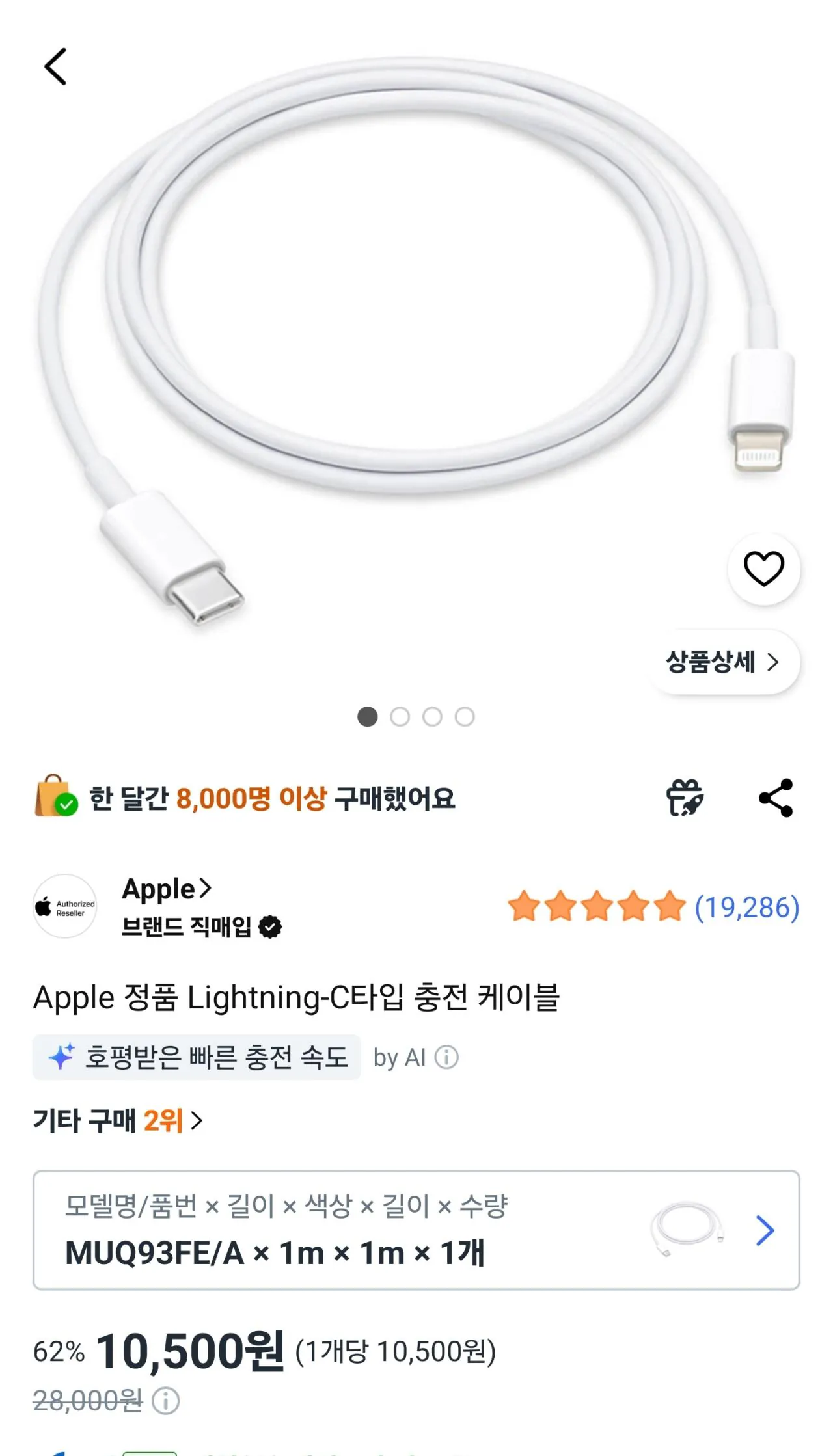This screenshot has height=1456, width=833.
Task: Expand option selector via blue chevron
Action: (x=765, y=1231)
